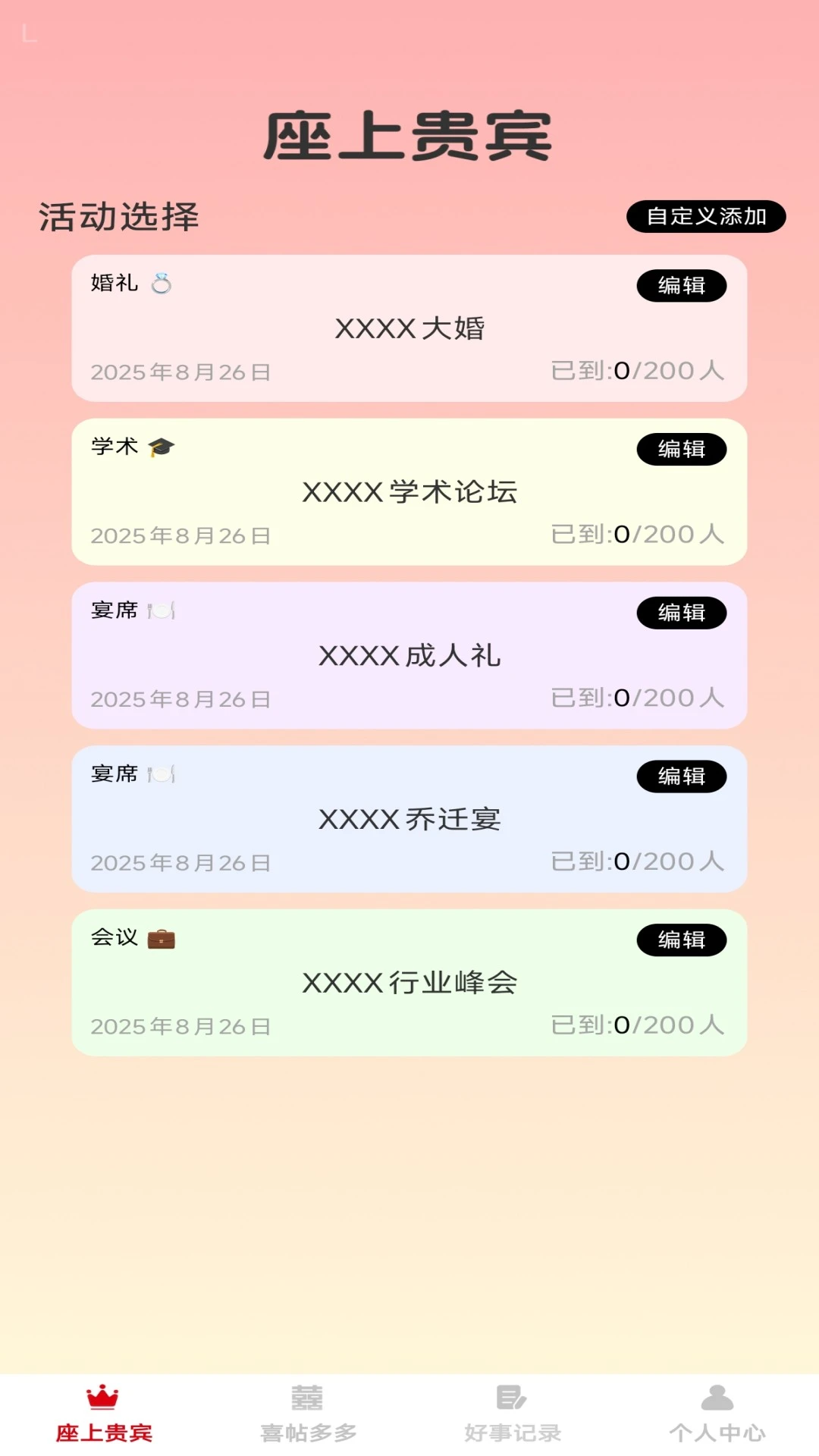Edit the XXXX 成人礼 event
Image resolution: width=819 pixels, height=1456 pixels.
[x=681, y=613]
